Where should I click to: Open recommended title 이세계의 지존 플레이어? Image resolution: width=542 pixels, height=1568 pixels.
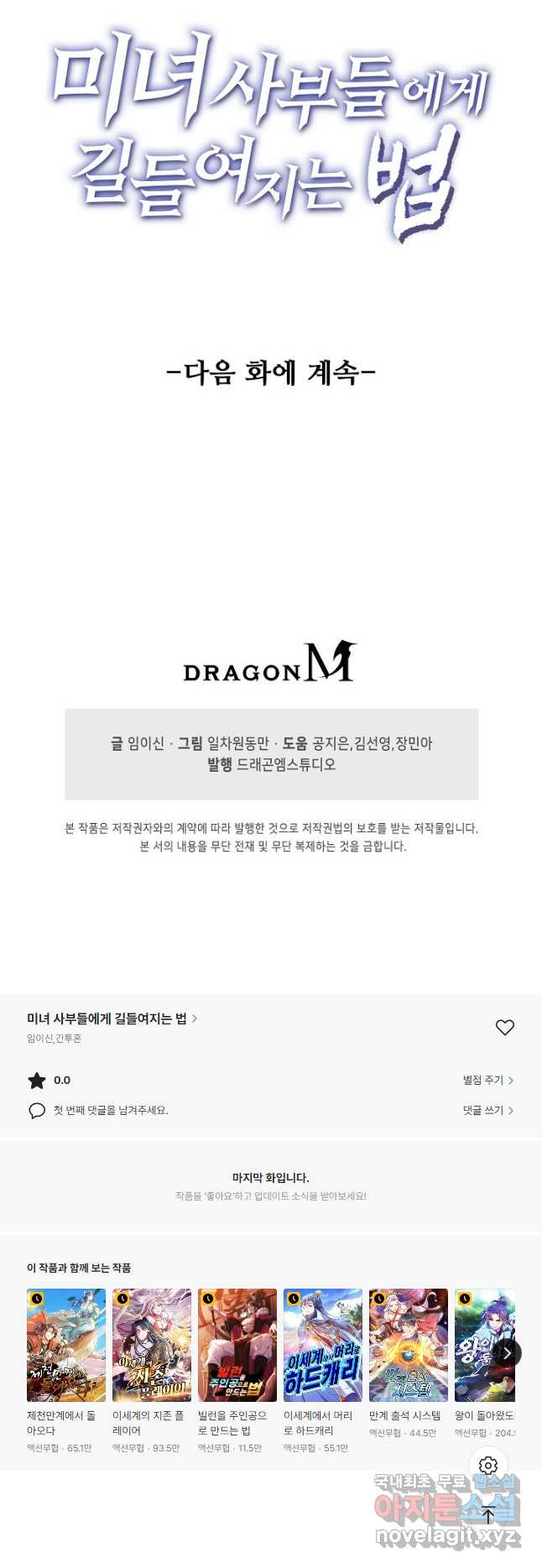(152, 1345)
